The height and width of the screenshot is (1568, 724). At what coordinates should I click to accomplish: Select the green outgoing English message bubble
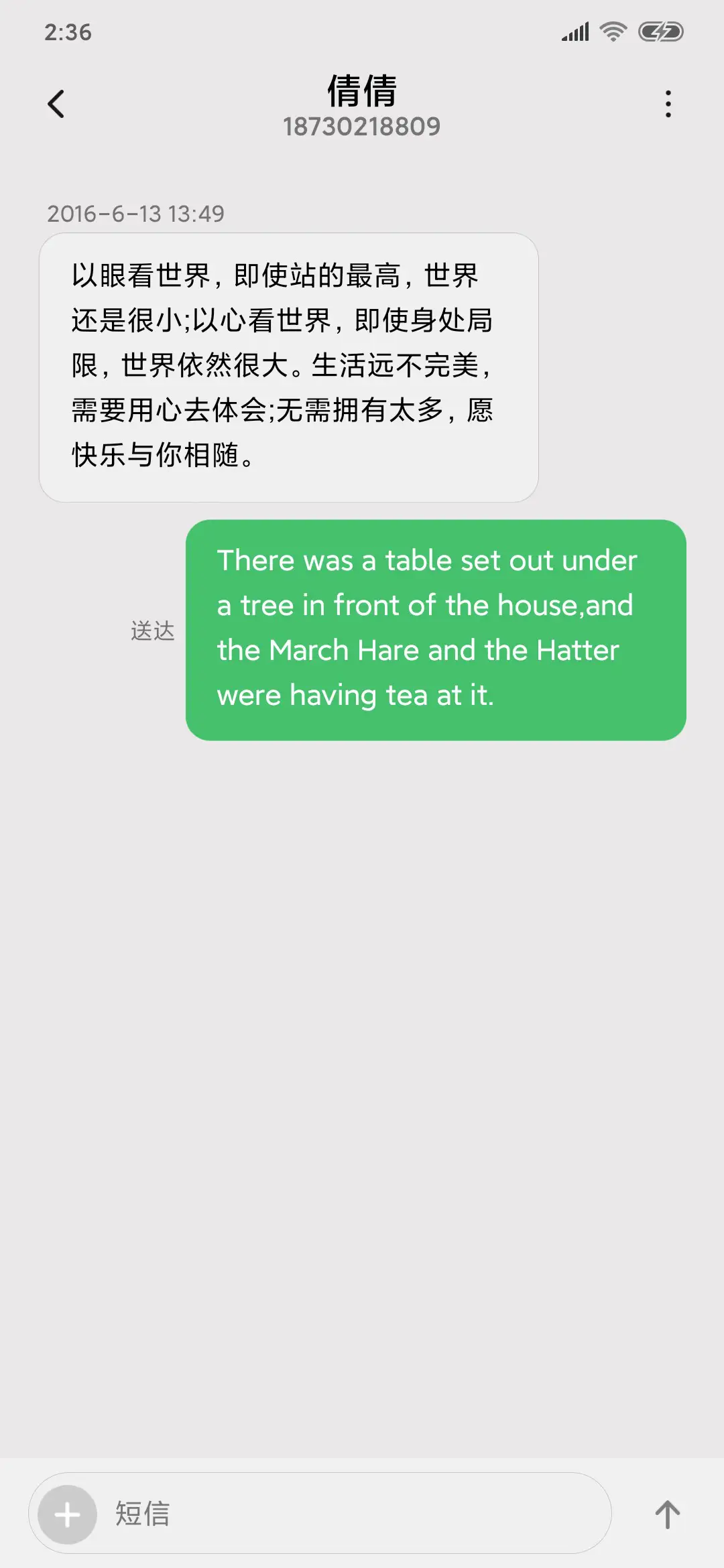coord(436,627)
